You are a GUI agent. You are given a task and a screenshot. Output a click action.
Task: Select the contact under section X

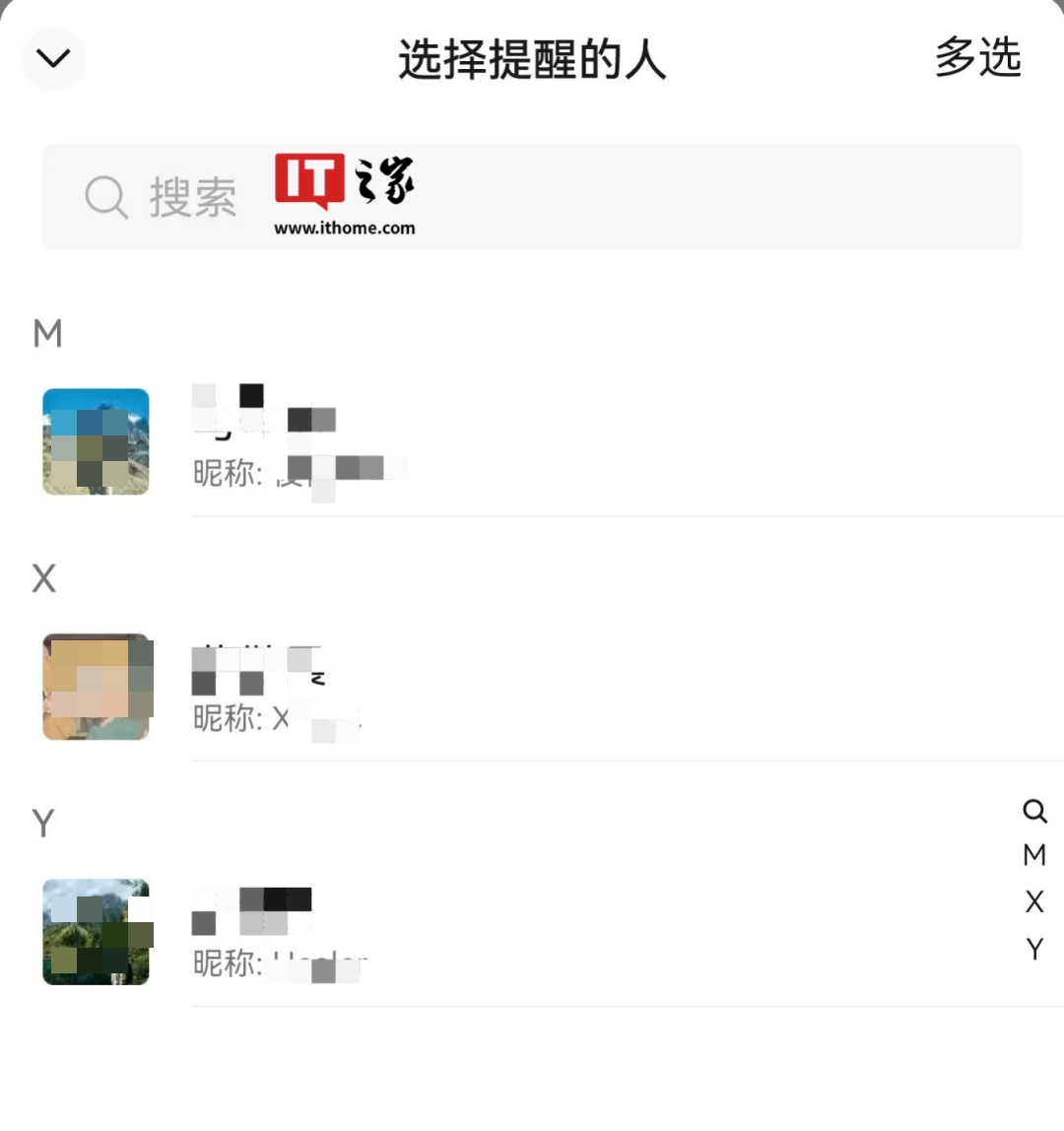coord(532,688)
